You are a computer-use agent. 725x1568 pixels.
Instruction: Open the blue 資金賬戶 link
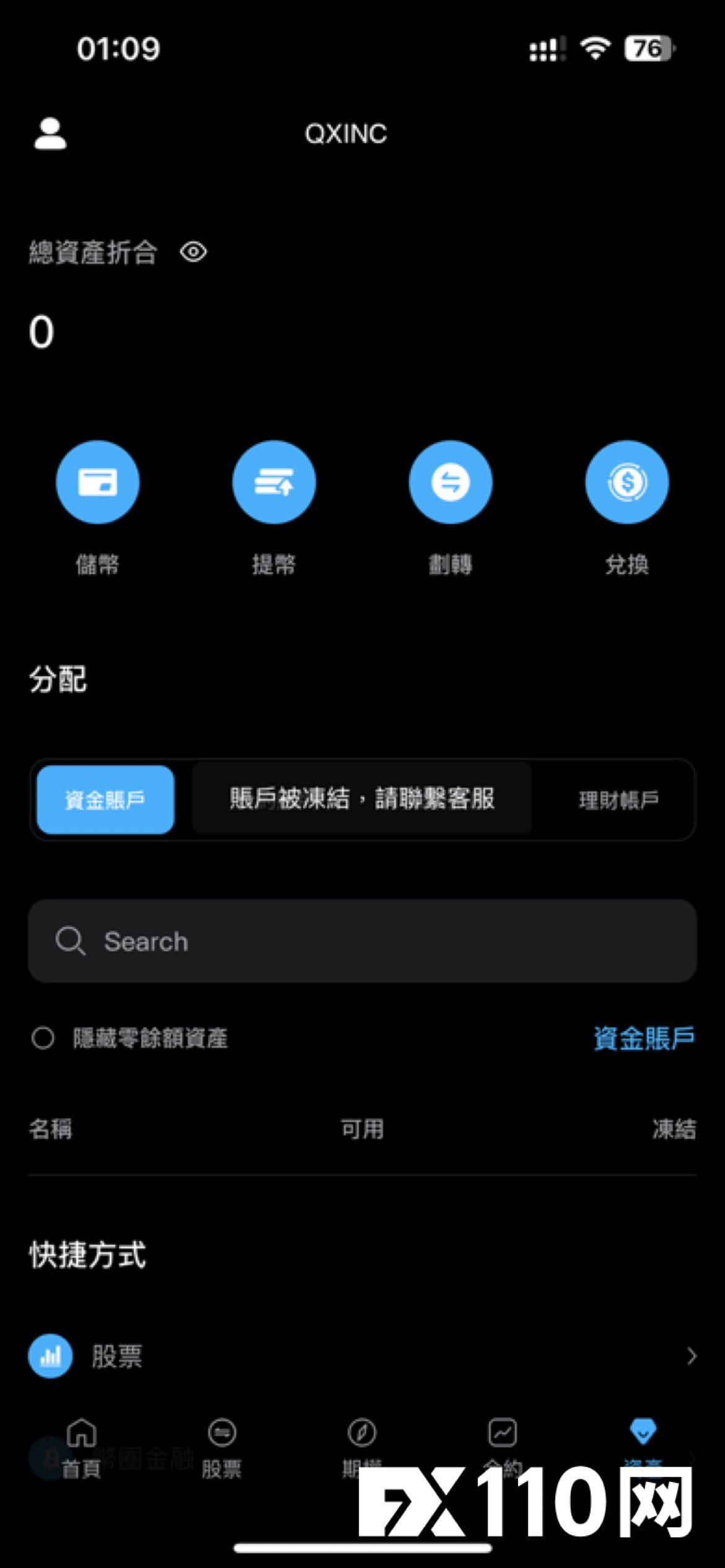pos(644,1038)
